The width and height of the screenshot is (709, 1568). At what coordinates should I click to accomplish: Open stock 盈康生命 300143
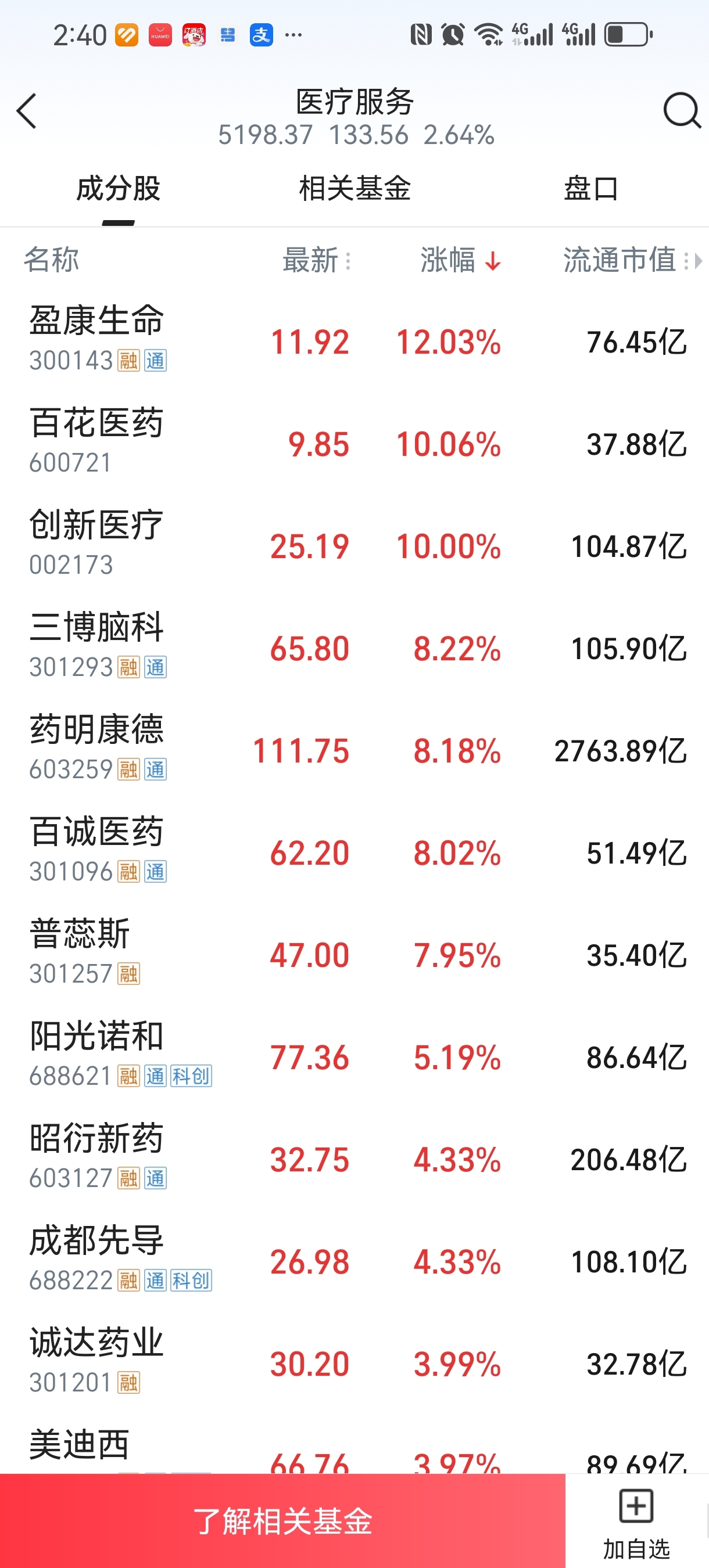tap(354, 341)
